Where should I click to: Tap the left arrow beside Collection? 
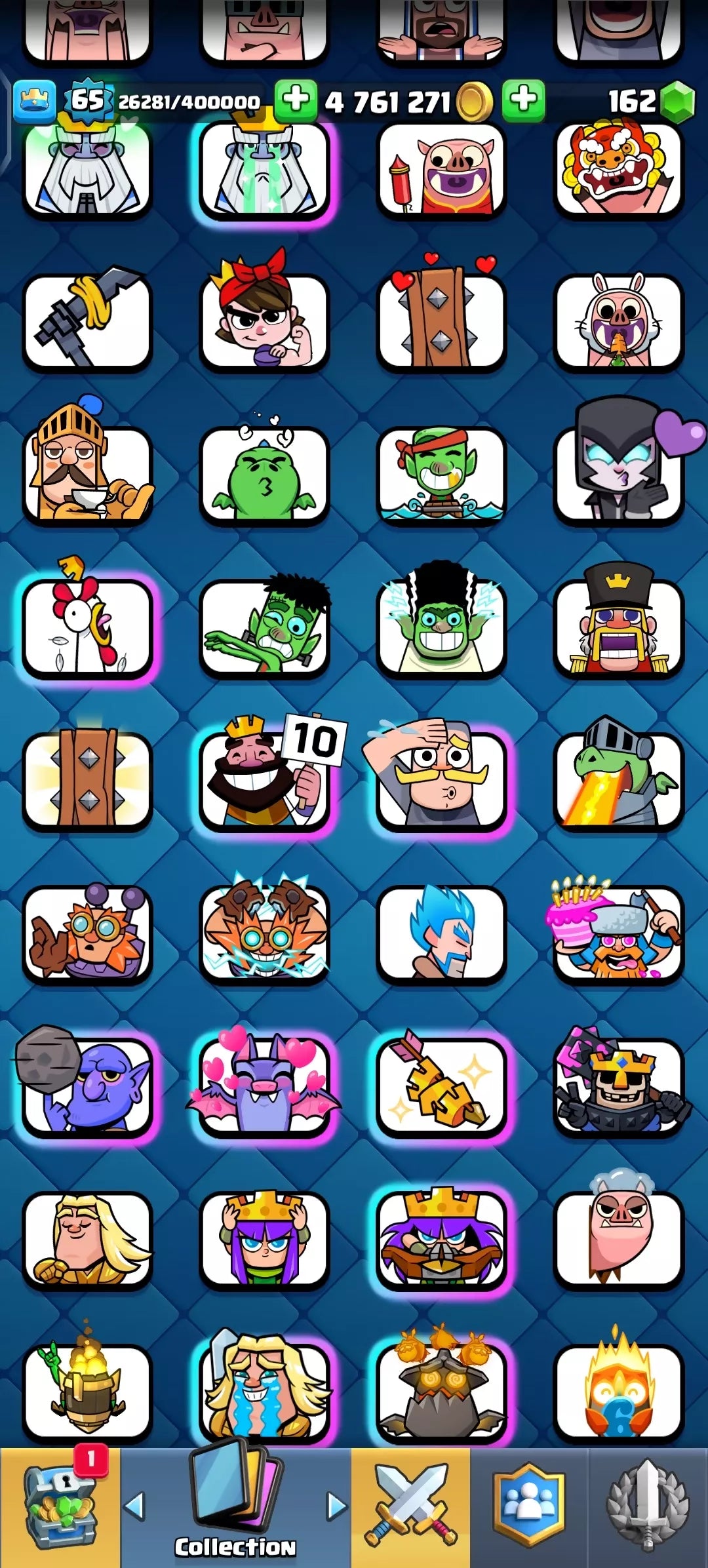tap(134, 1506)
